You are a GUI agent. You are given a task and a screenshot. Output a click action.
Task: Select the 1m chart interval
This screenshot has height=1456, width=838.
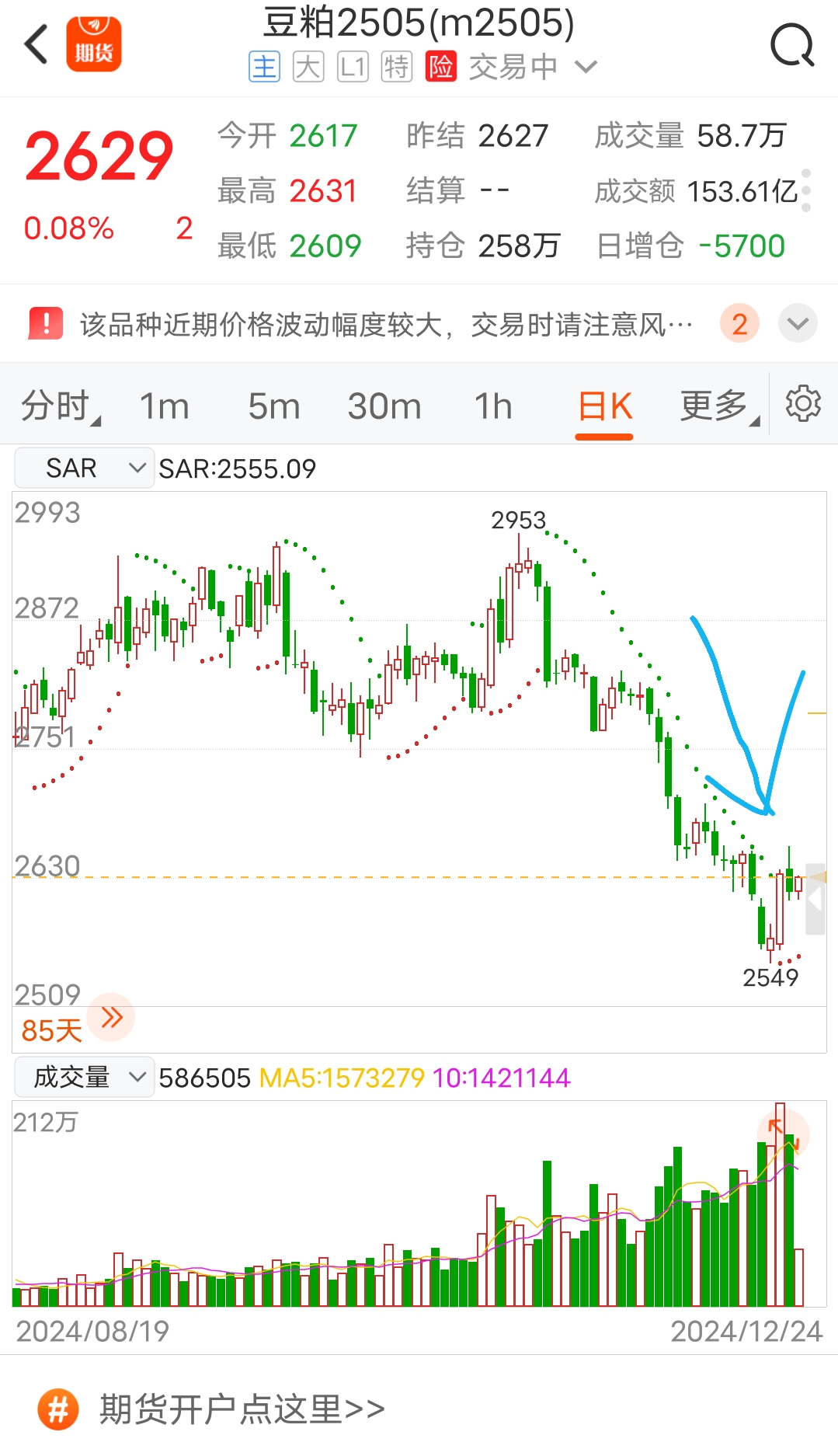coord(164,406)
